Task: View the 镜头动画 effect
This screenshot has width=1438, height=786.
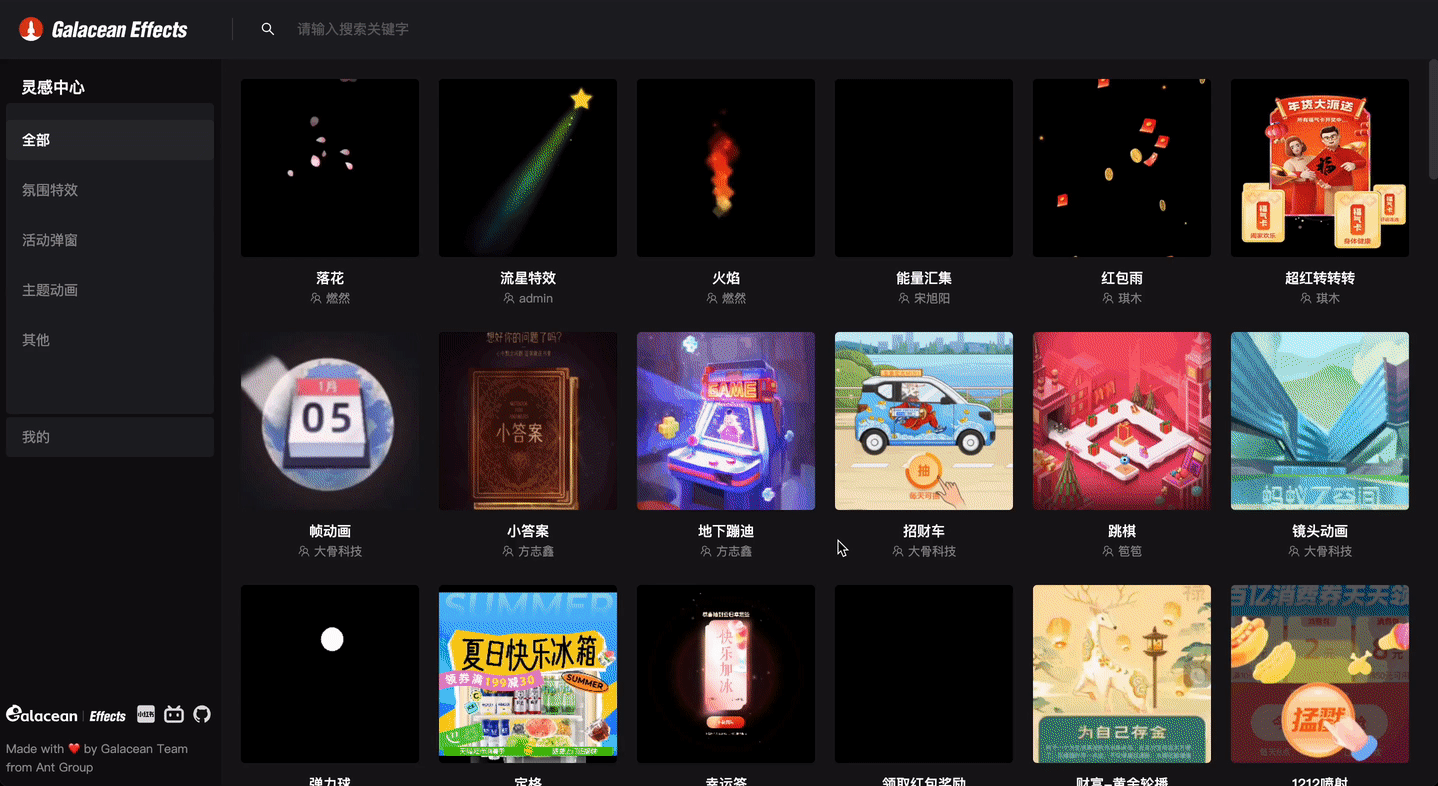Action: tap(1320, 421)
